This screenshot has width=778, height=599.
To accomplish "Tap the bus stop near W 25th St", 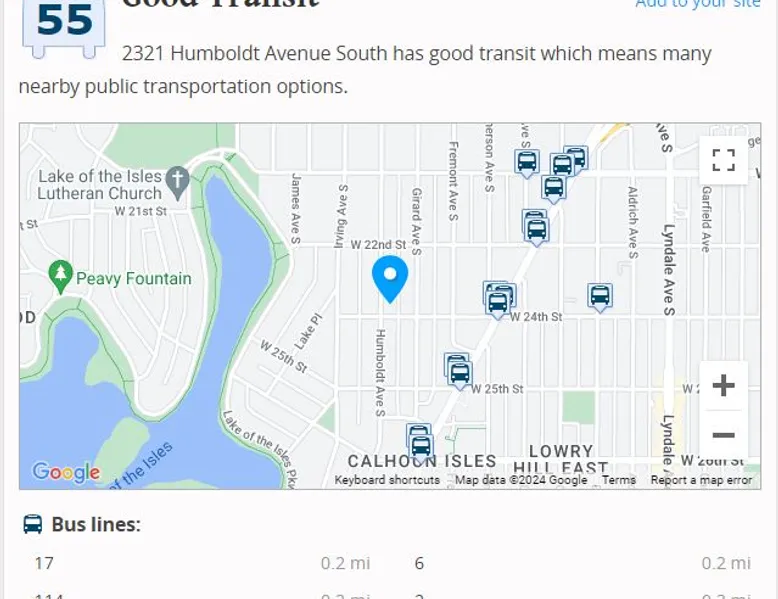I will 458,371.
